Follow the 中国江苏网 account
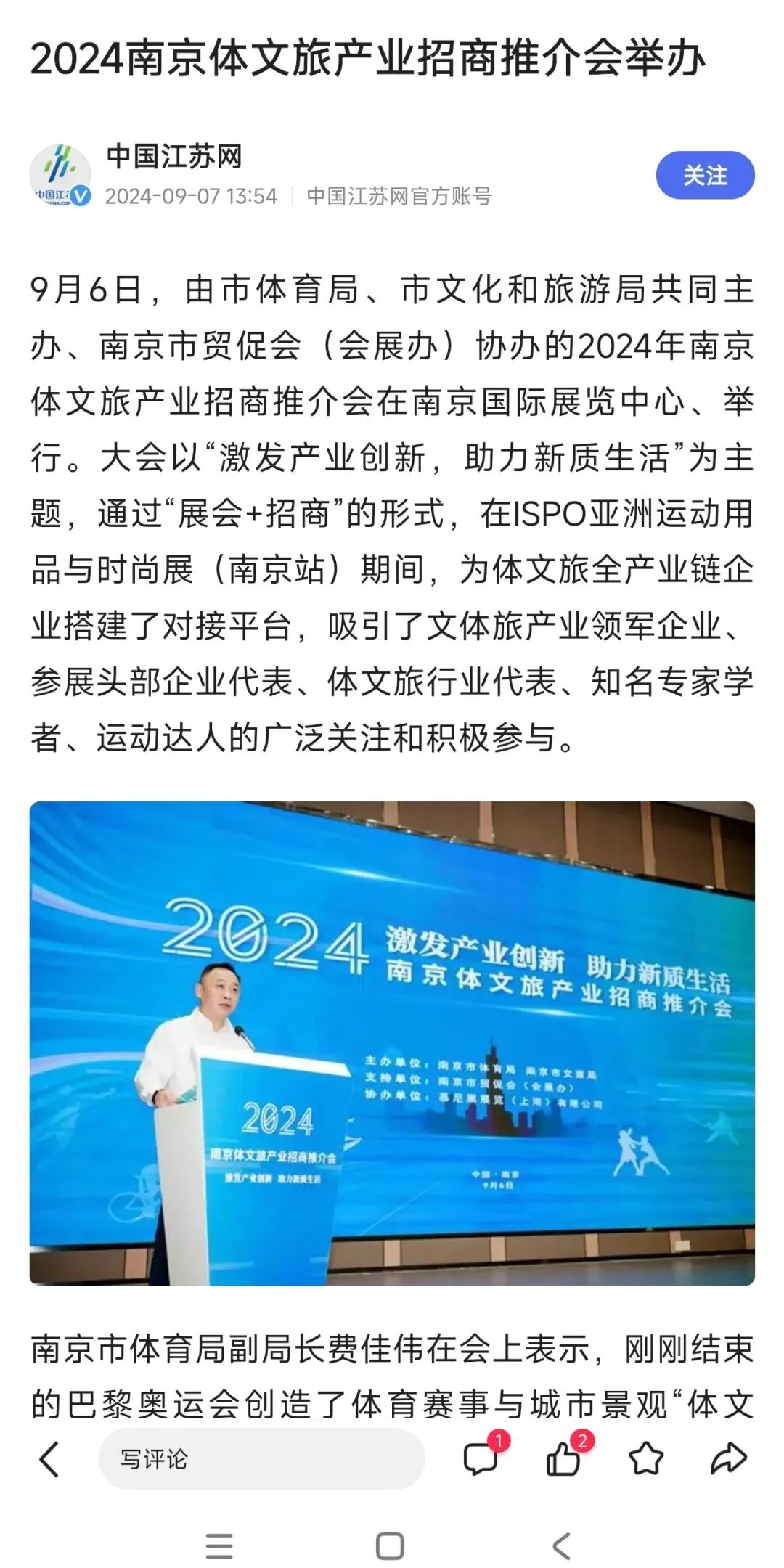This screenshot has width=784, height=1568. pos(705,175)
